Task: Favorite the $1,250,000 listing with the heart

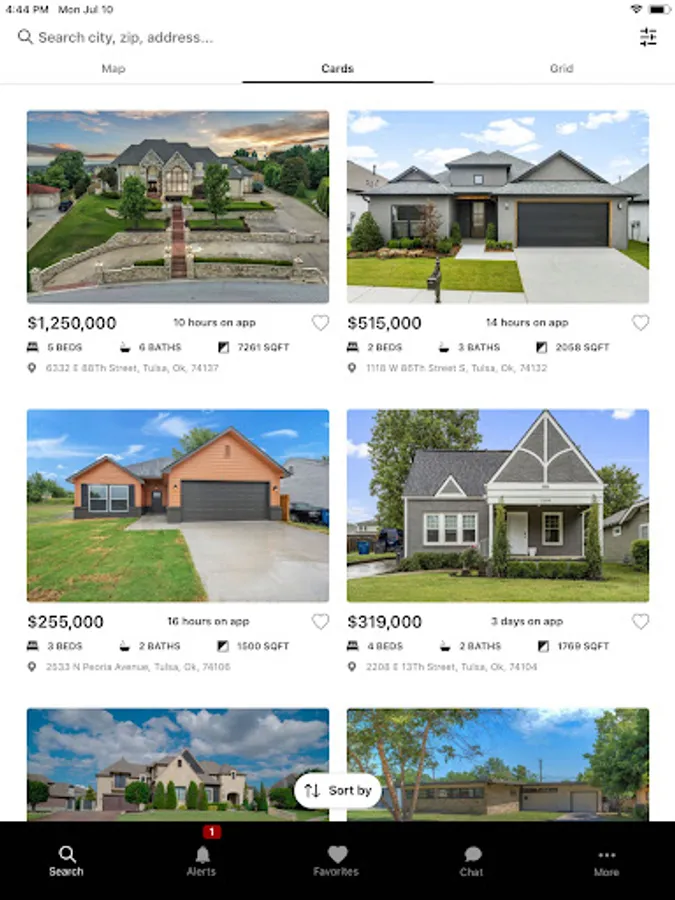Action: pyautogui.click(x=320, y=323)
